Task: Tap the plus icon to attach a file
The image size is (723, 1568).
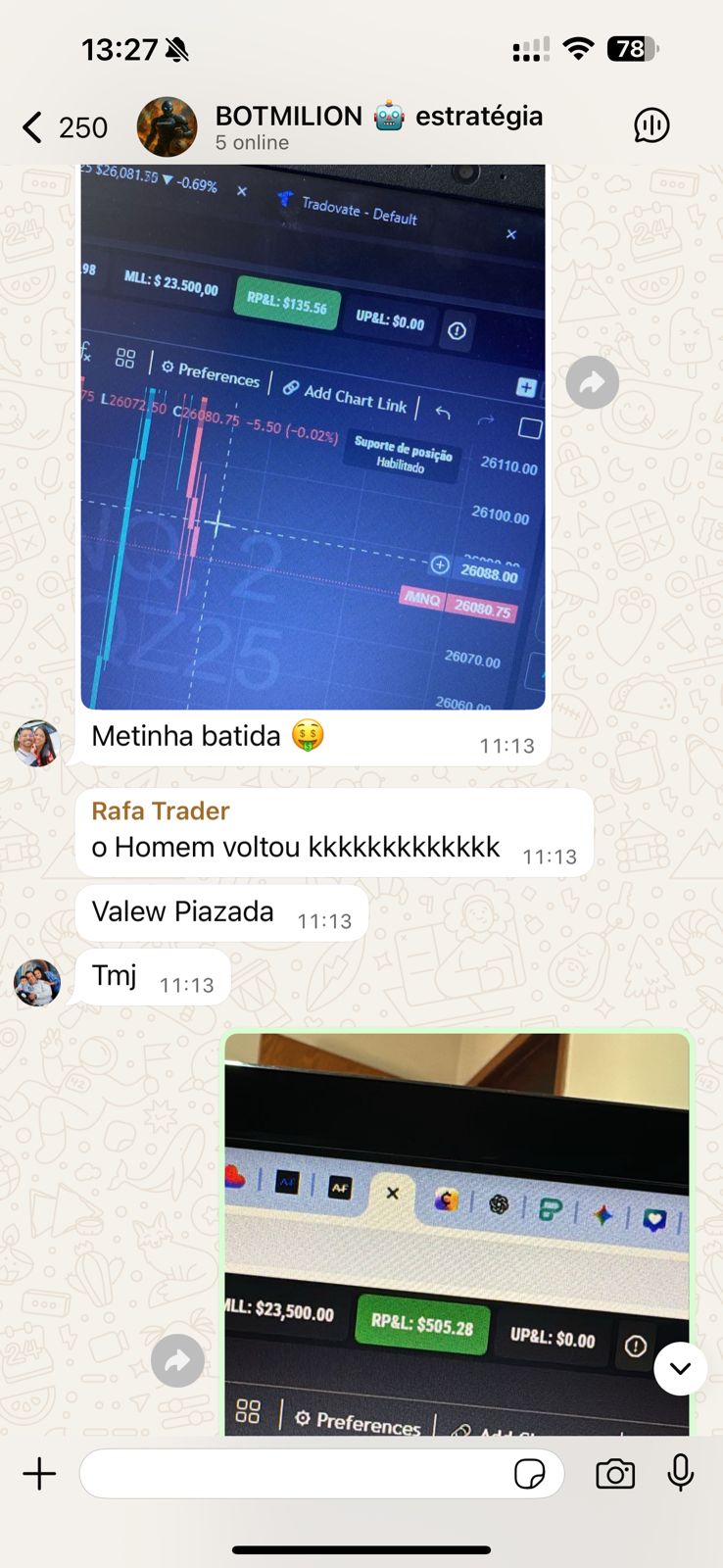Action: tap(39, 1473)
